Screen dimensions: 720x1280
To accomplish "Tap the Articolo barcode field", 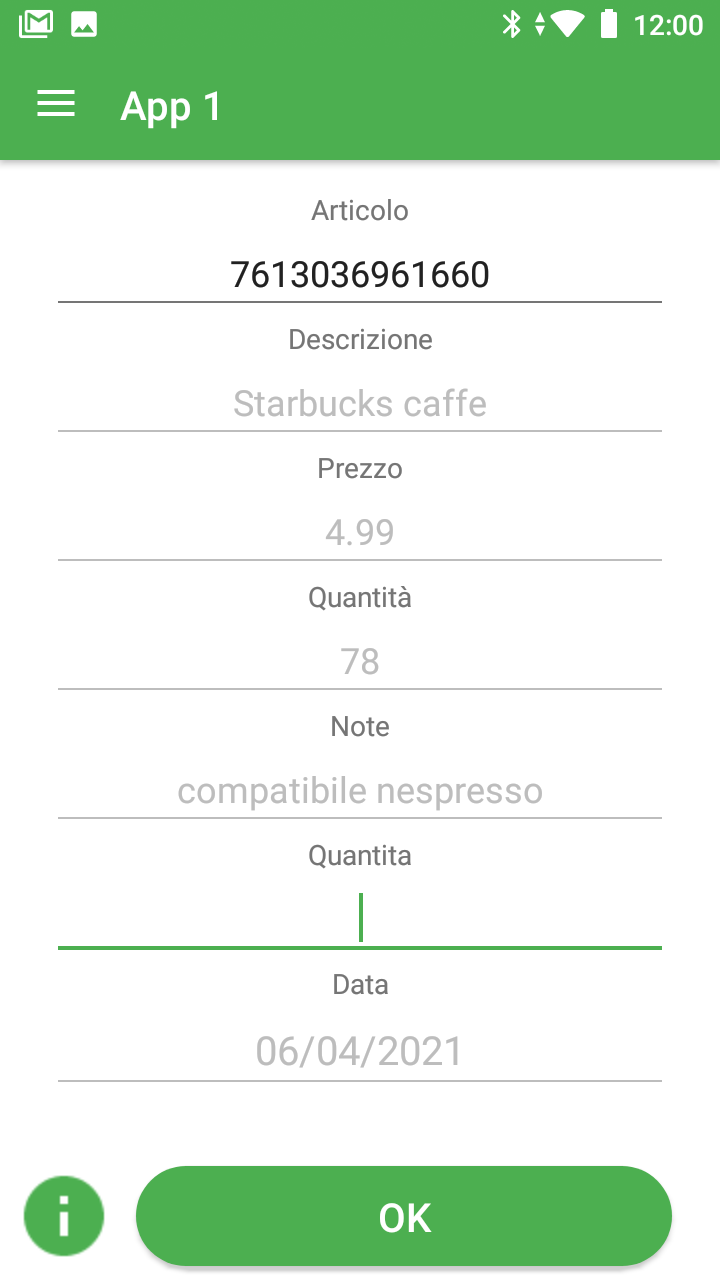I will 360,274.
